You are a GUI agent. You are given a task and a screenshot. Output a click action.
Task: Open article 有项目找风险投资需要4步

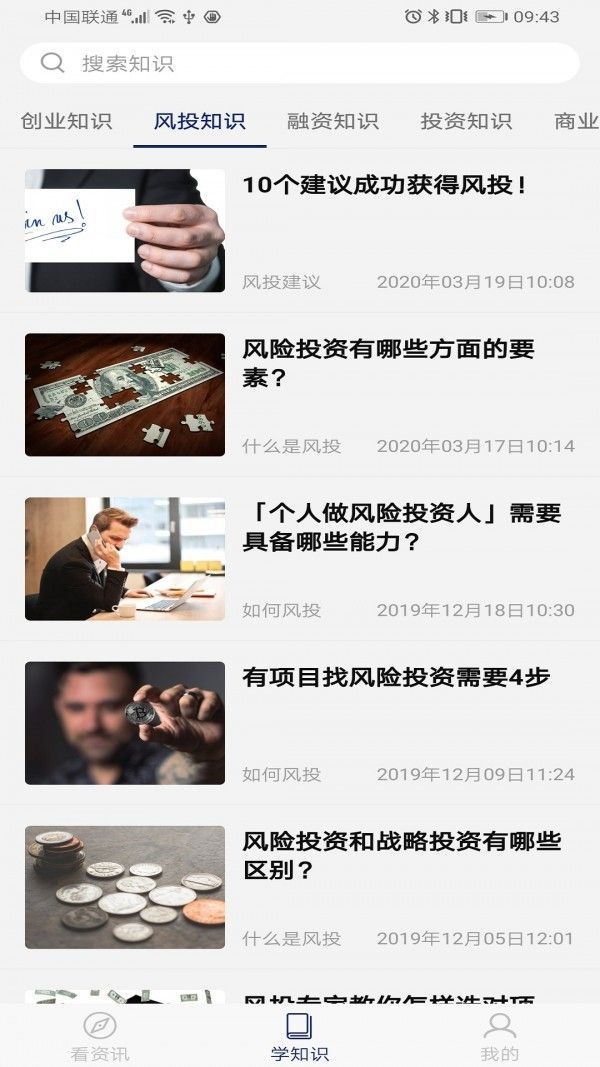[x=396, y=677]
